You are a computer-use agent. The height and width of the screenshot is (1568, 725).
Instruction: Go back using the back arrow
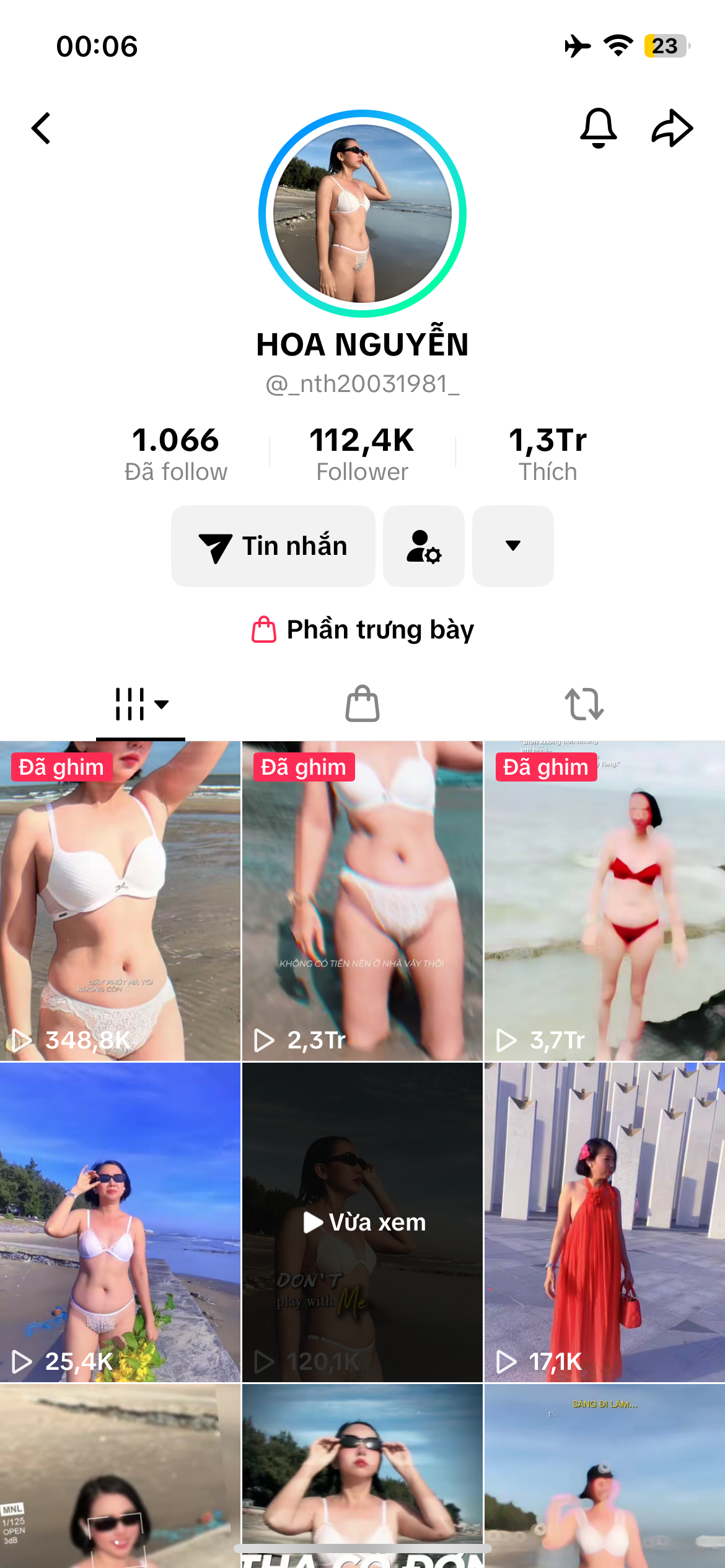42,128
